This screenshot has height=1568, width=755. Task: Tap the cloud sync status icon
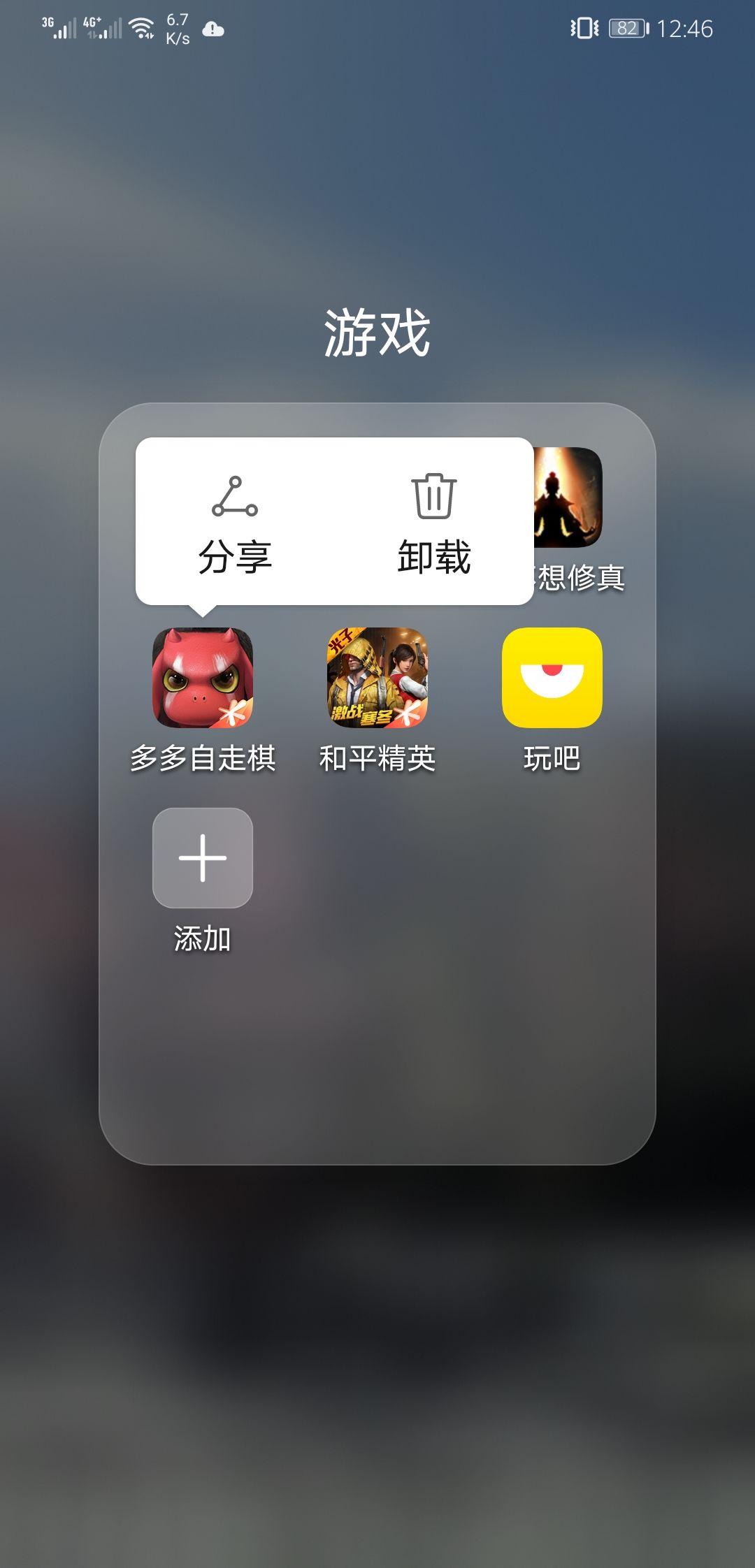click(212, 29)
